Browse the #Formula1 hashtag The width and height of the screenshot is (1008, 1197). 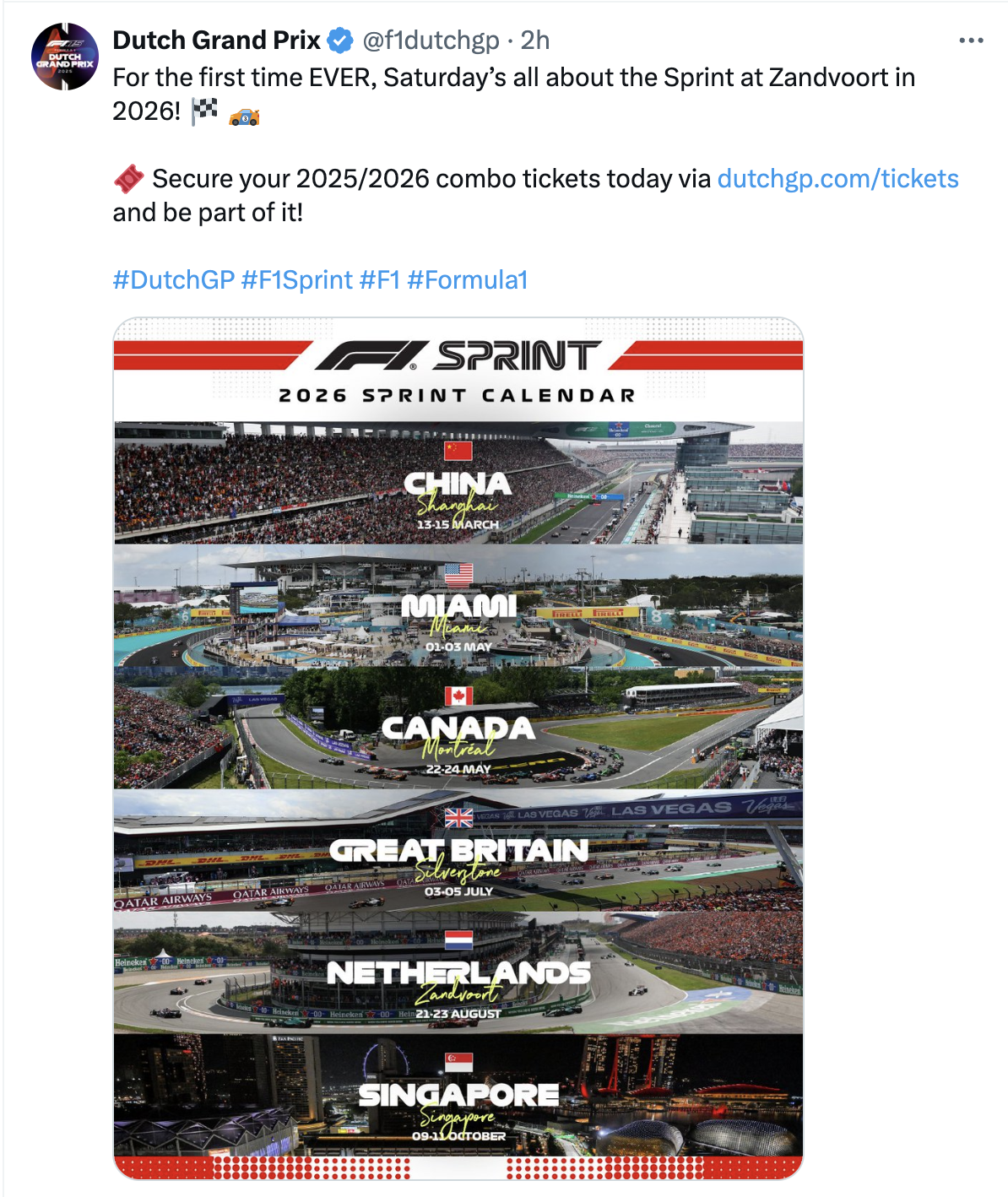[468, 280]
